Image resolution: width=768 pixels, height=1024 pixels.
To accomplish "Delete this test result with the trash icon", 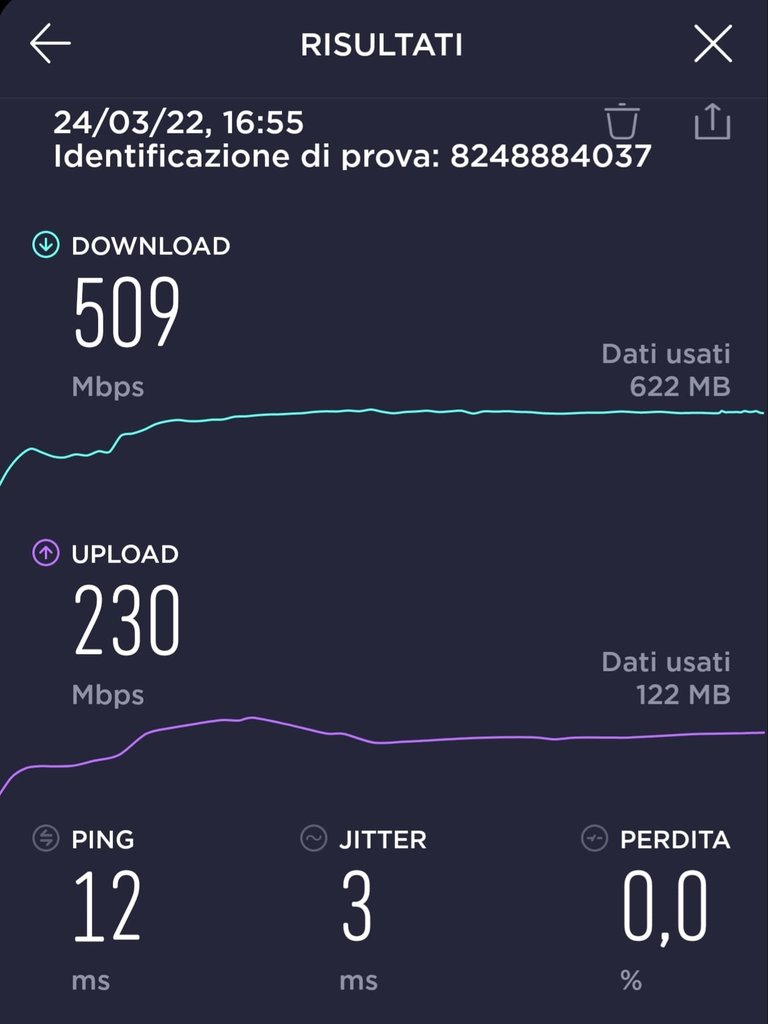I will 621,121.
